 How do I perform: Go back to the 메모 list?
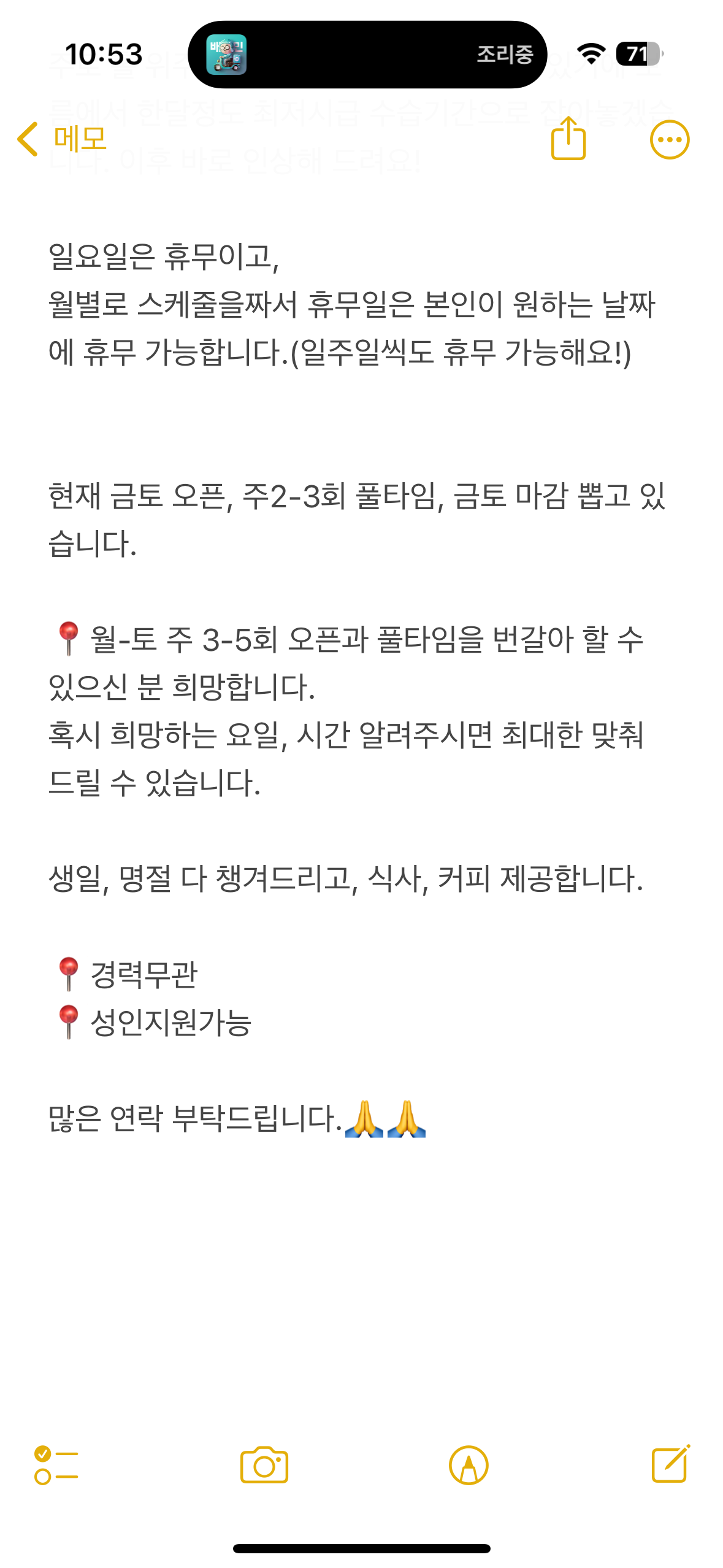coord(61,139)
